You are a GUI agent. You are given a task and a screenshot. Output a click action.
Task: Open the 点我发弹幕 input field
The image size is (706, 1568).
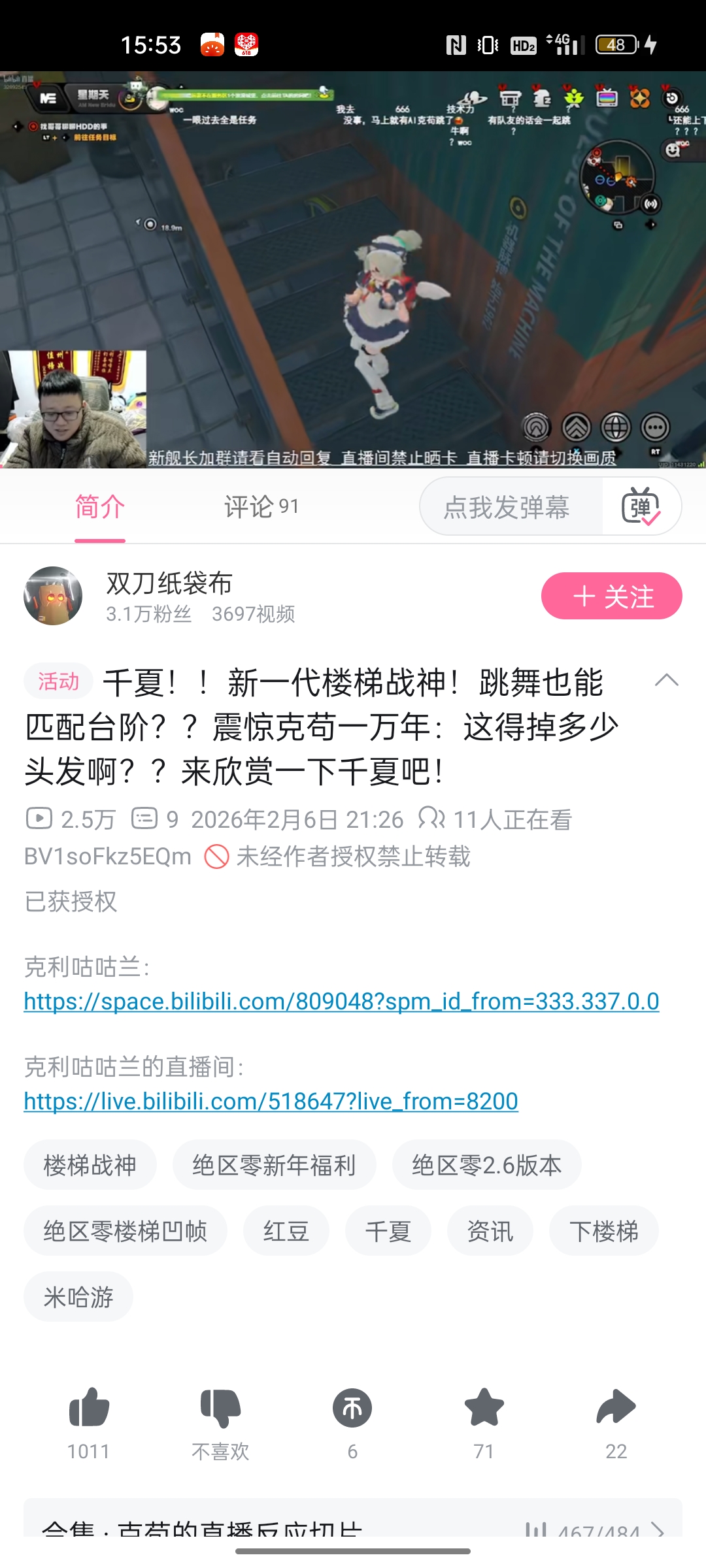coord(507,507)
